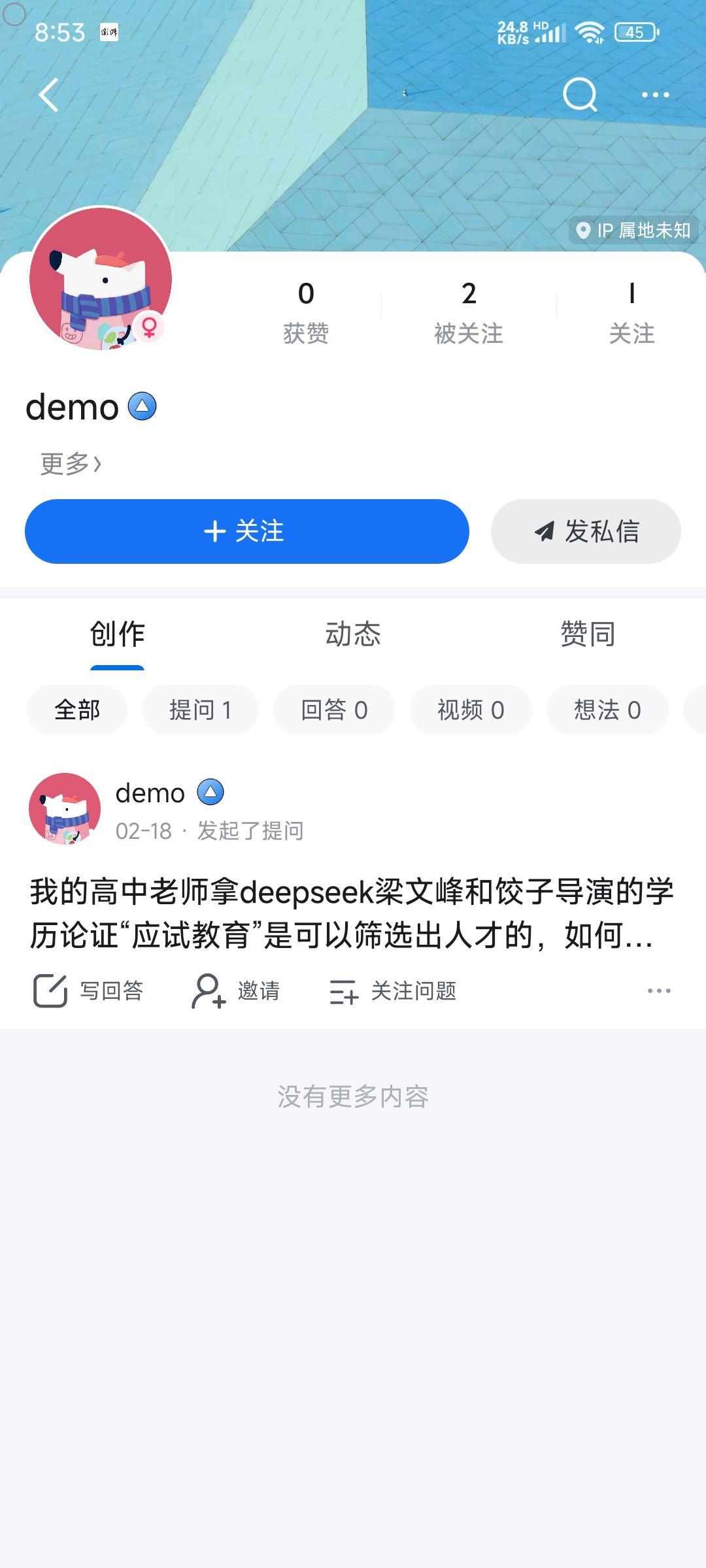
Task: Open the top-right overflow menu
Action: (655, 95)
